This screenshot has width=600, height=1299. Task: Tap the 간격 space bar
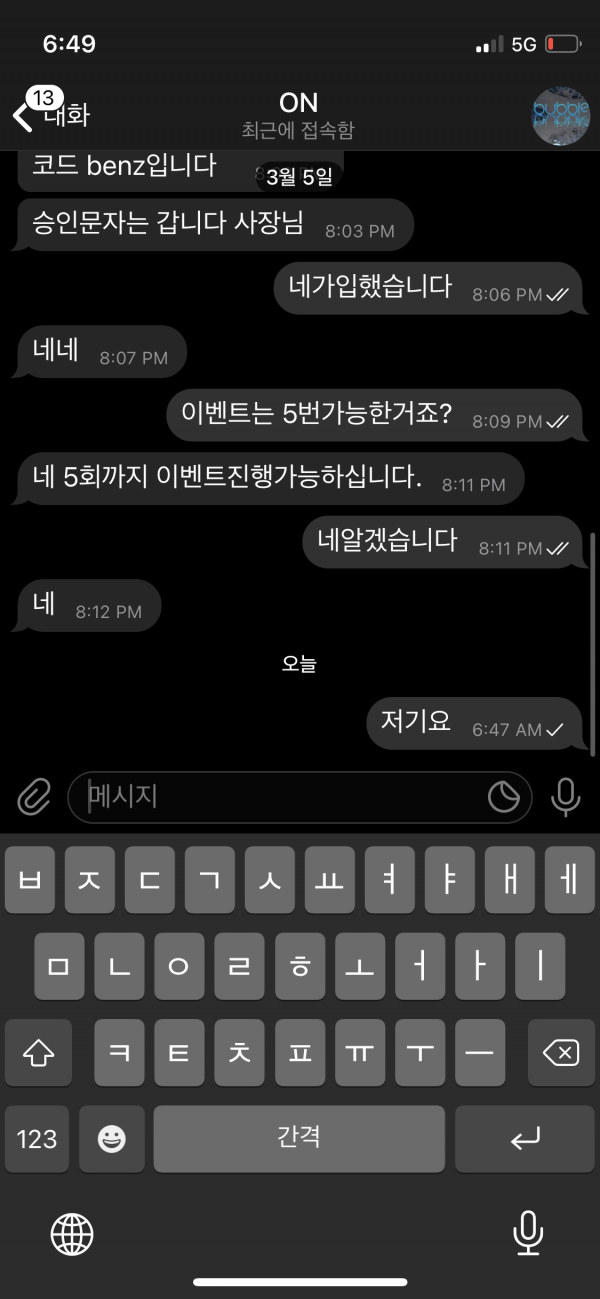299,1138
